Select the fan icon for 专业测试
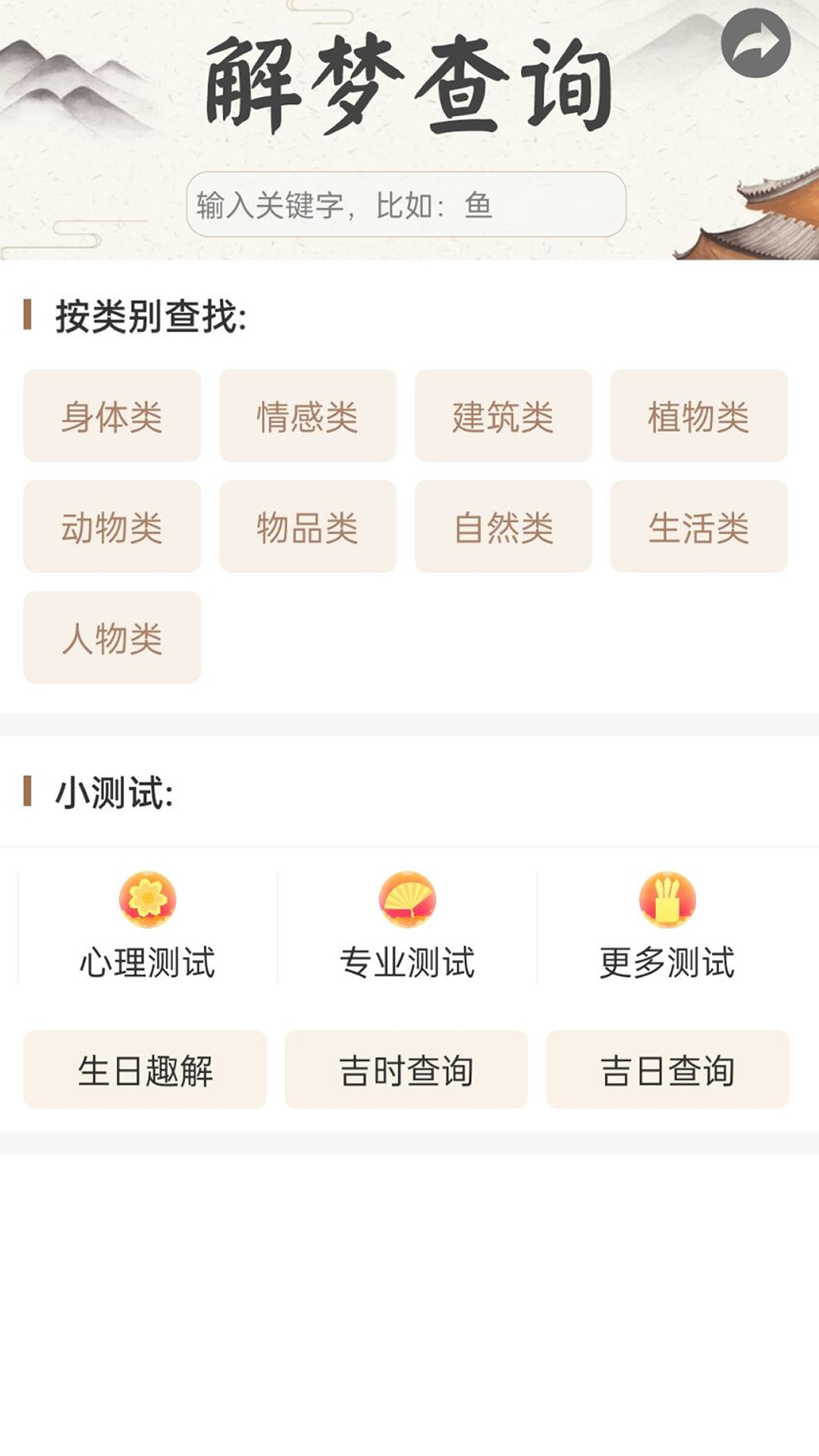 407,901
